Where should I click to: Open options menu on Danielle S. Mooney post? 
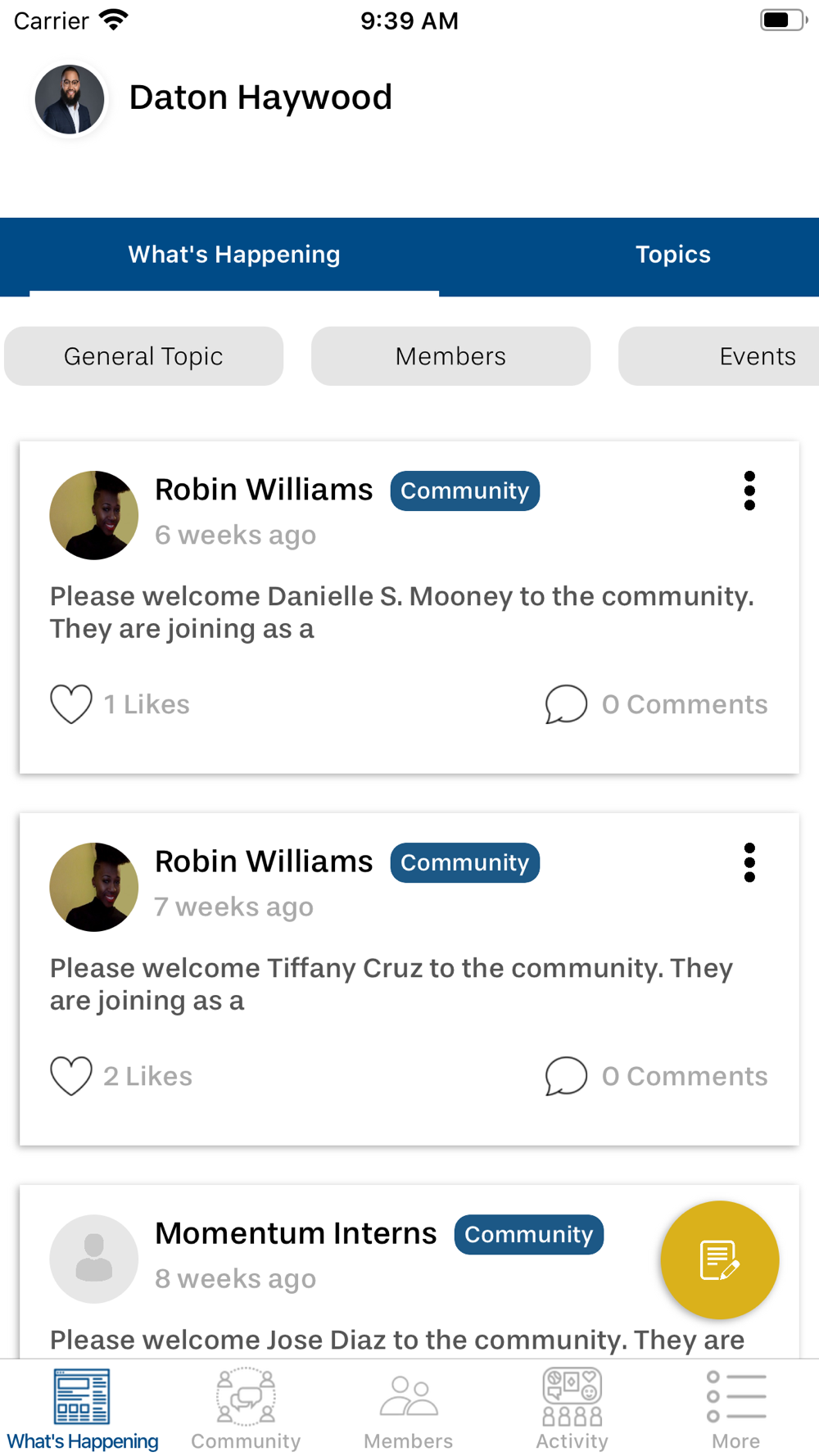(x=749, y=491)
